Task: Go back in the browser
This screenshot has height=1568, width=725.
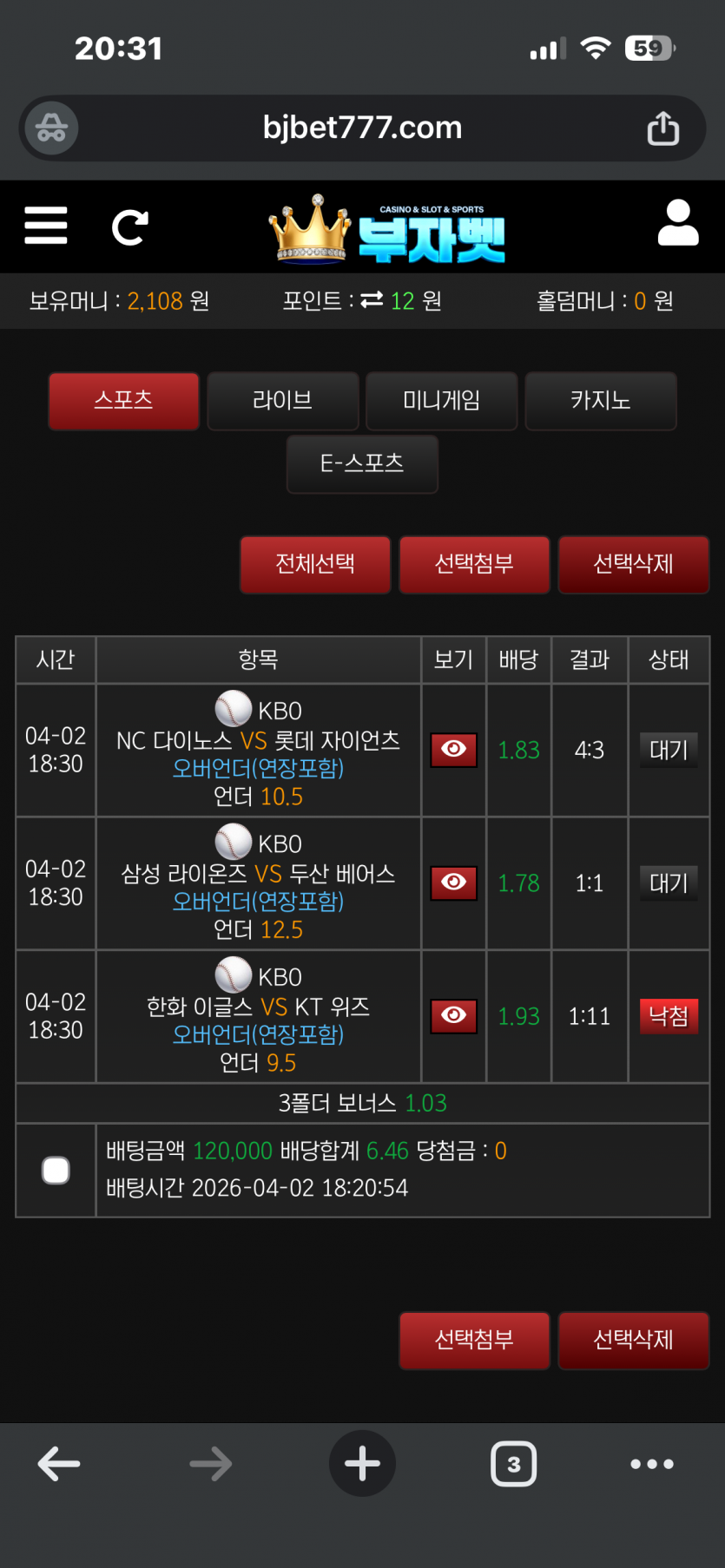Action: 59,1464
